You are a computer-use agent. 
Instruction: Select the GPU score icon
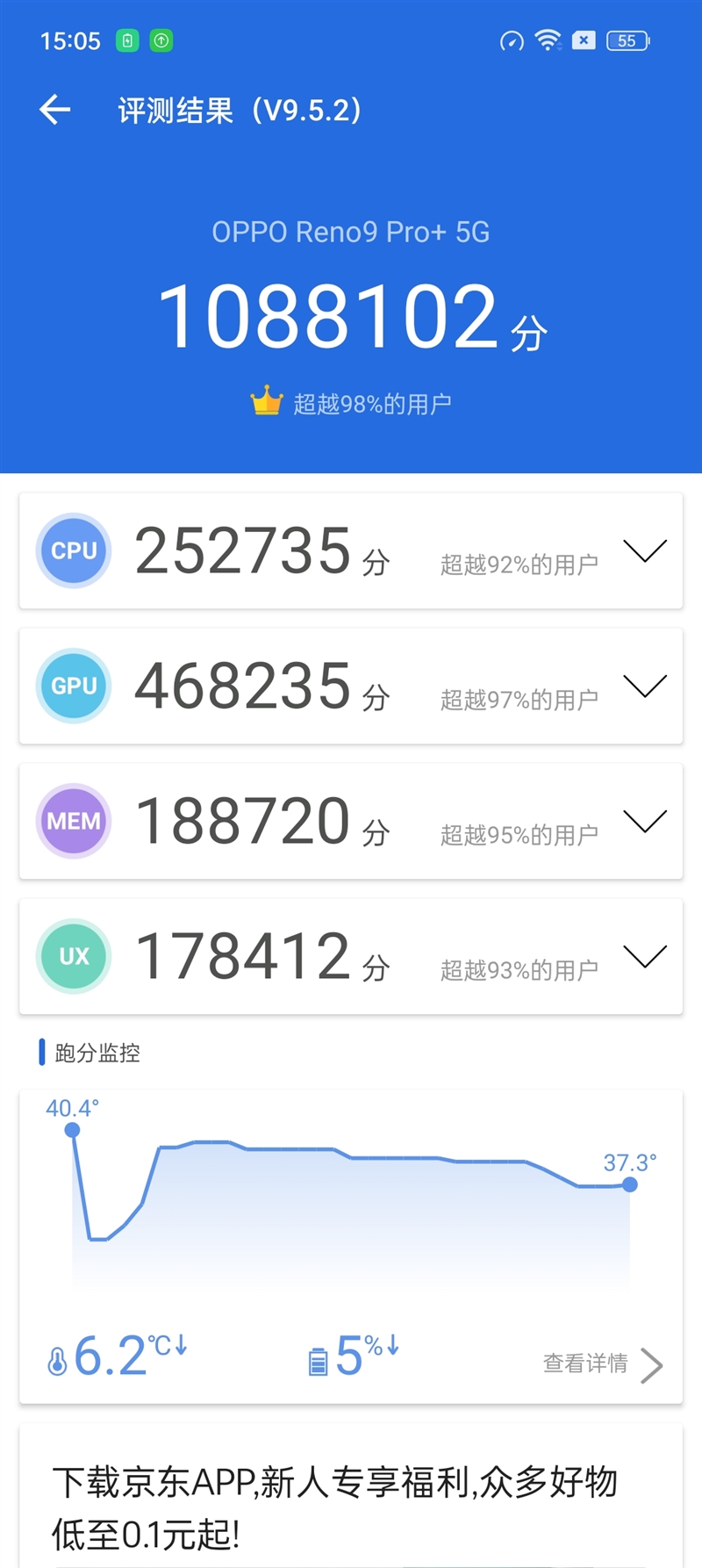point(74,686)
